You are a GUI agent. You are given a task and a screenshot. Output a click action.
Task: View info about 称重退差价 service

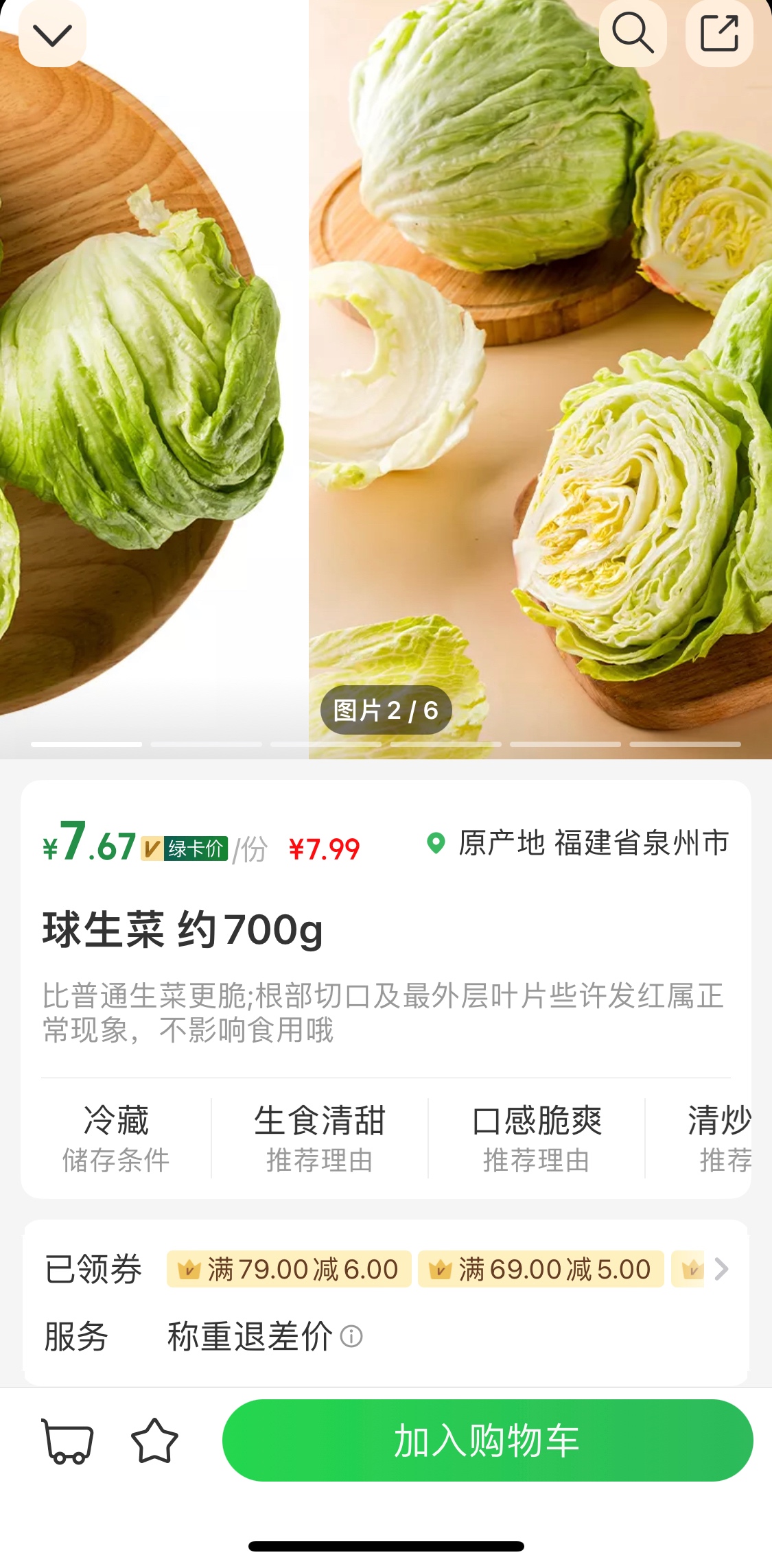(351, 1336)
